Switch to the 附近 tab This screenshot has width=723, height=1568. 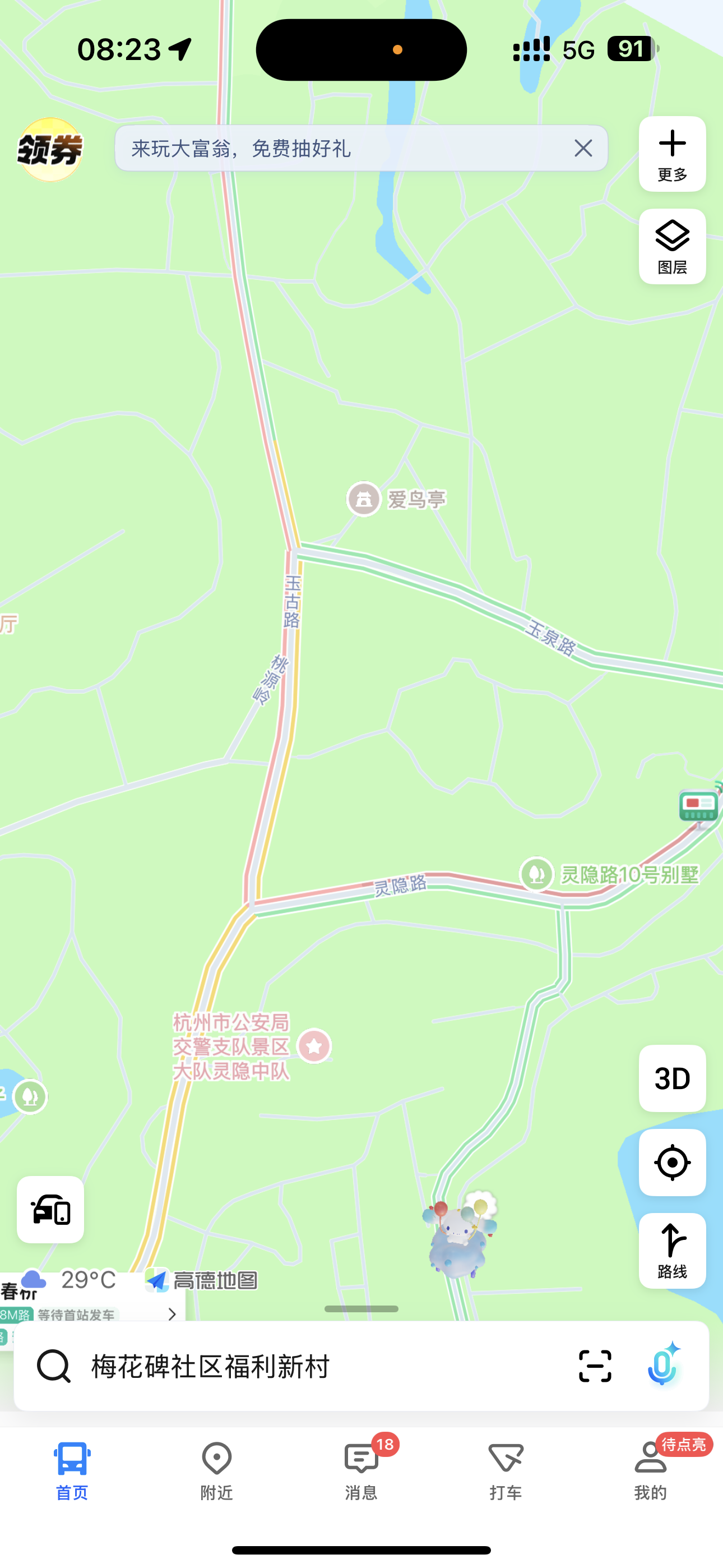(217, 1471)
